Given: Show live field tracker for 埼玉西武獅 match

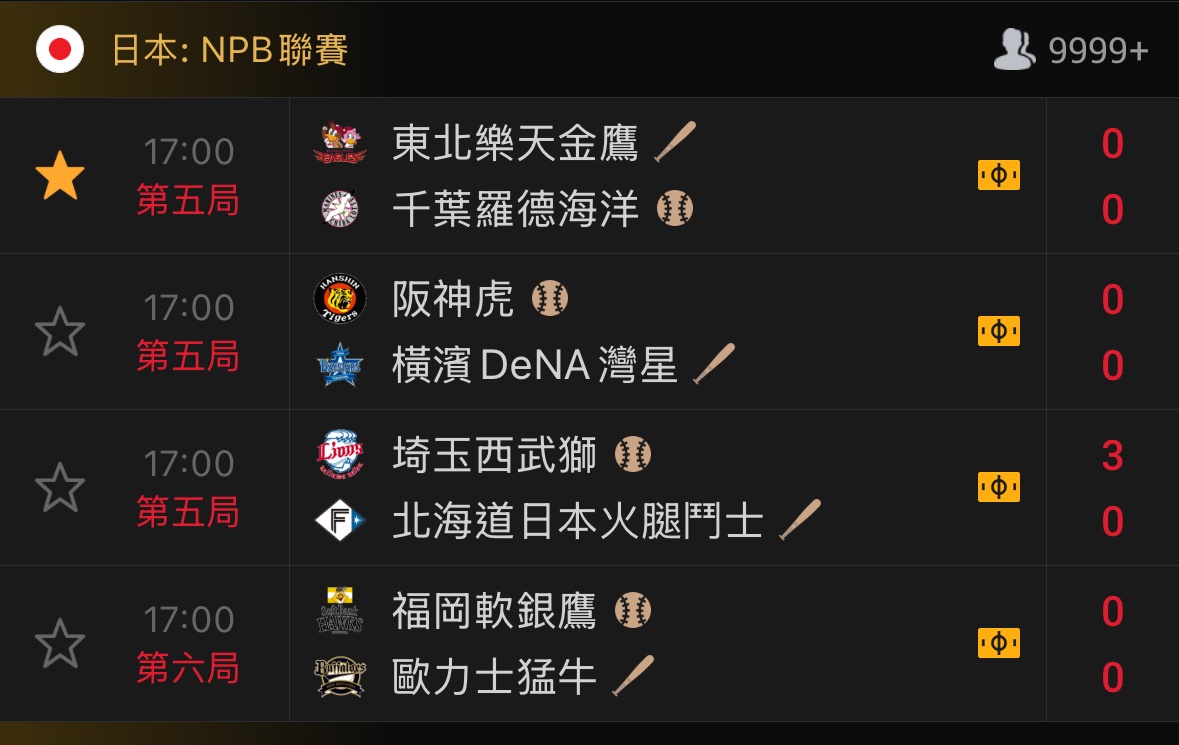Looking at the screenshot, I should click(998, 487).
